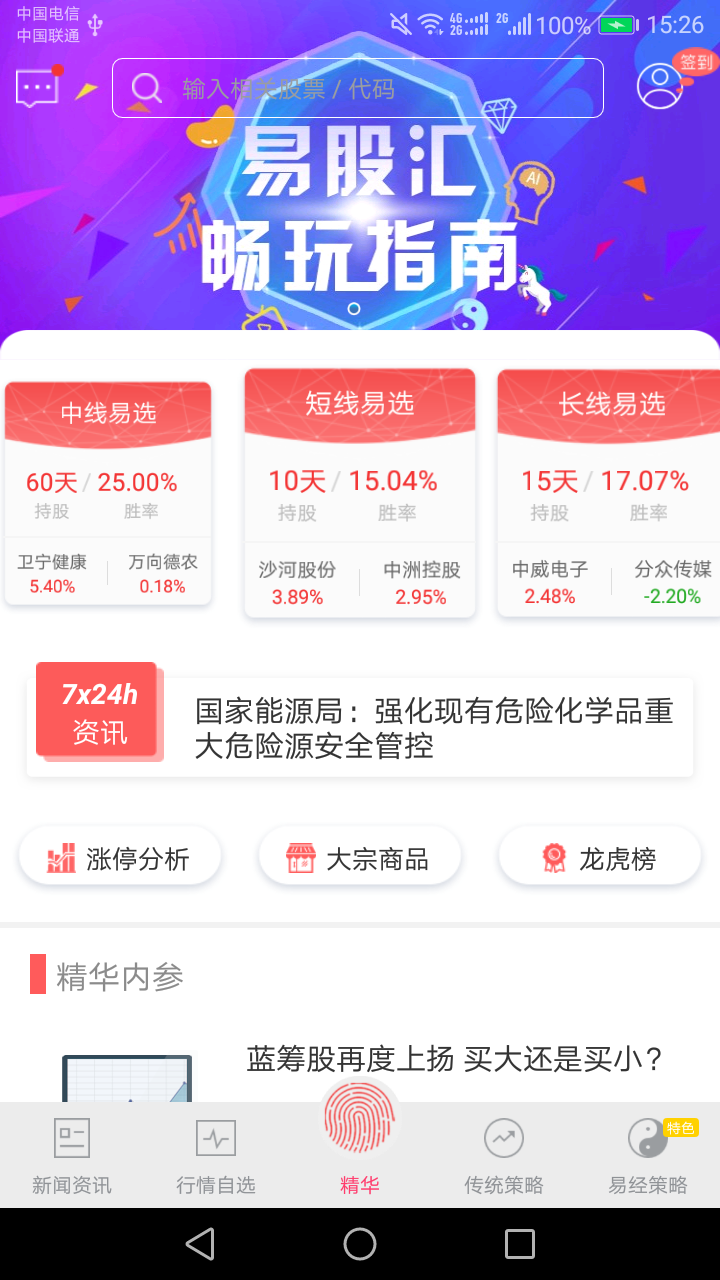Image resolution: width=720 pixels, height=1280 pixels.
Task: Read the 7x24h 资讯 news about 国家能源局
Action: point(434,727)
